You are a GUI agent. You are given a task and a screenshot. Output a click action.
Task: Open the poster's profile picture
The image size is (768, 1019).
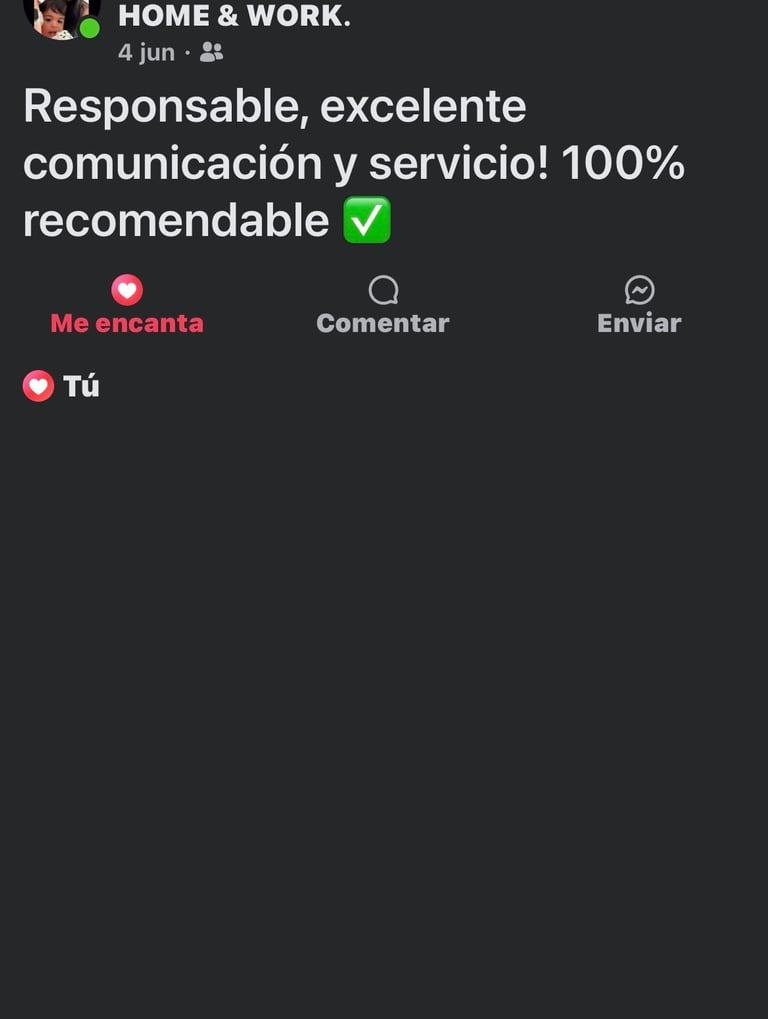pyautogui.click(x=60, y=18)
